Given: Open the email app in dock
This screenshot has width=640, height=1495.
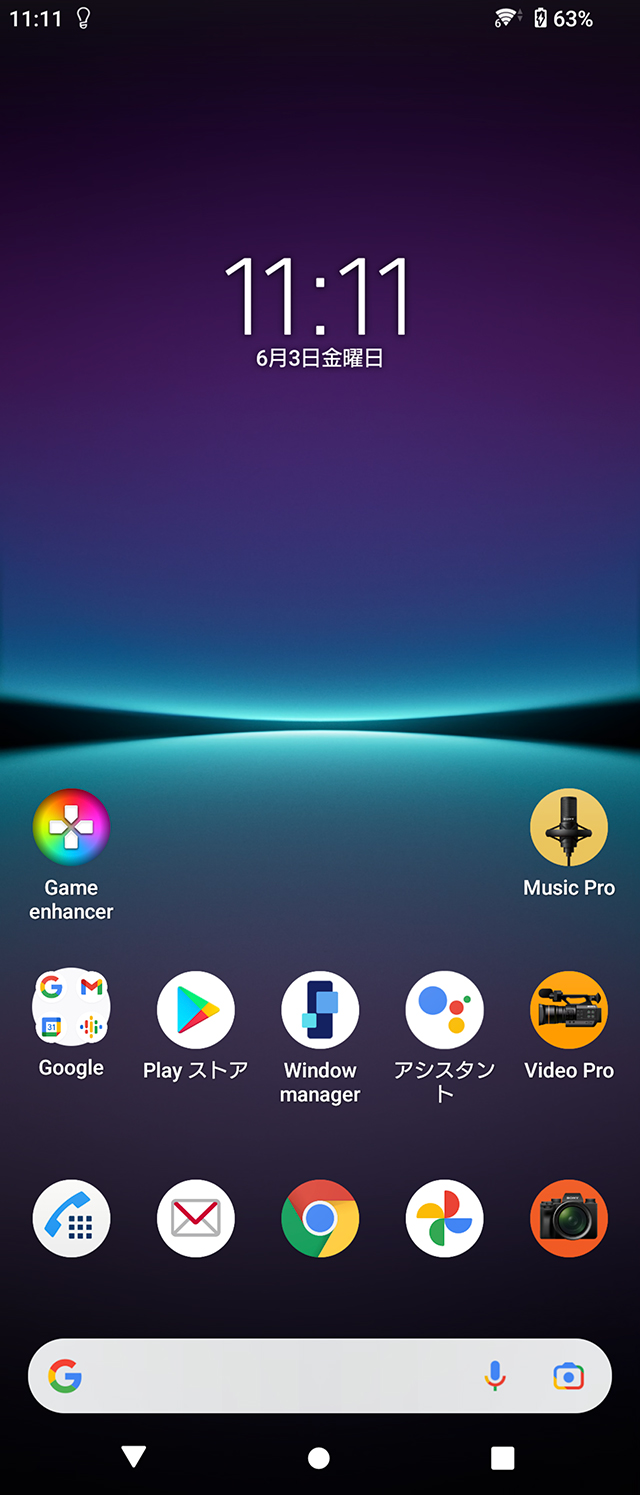Looking at the screenshot, I should pos(195,1218).
